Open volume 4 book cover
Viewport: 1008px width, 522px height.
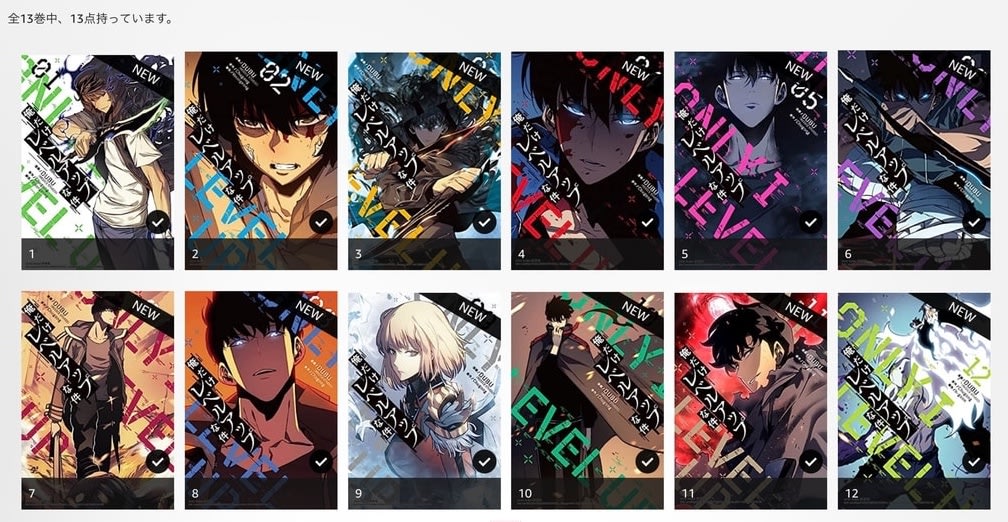(x=587, y=150)
